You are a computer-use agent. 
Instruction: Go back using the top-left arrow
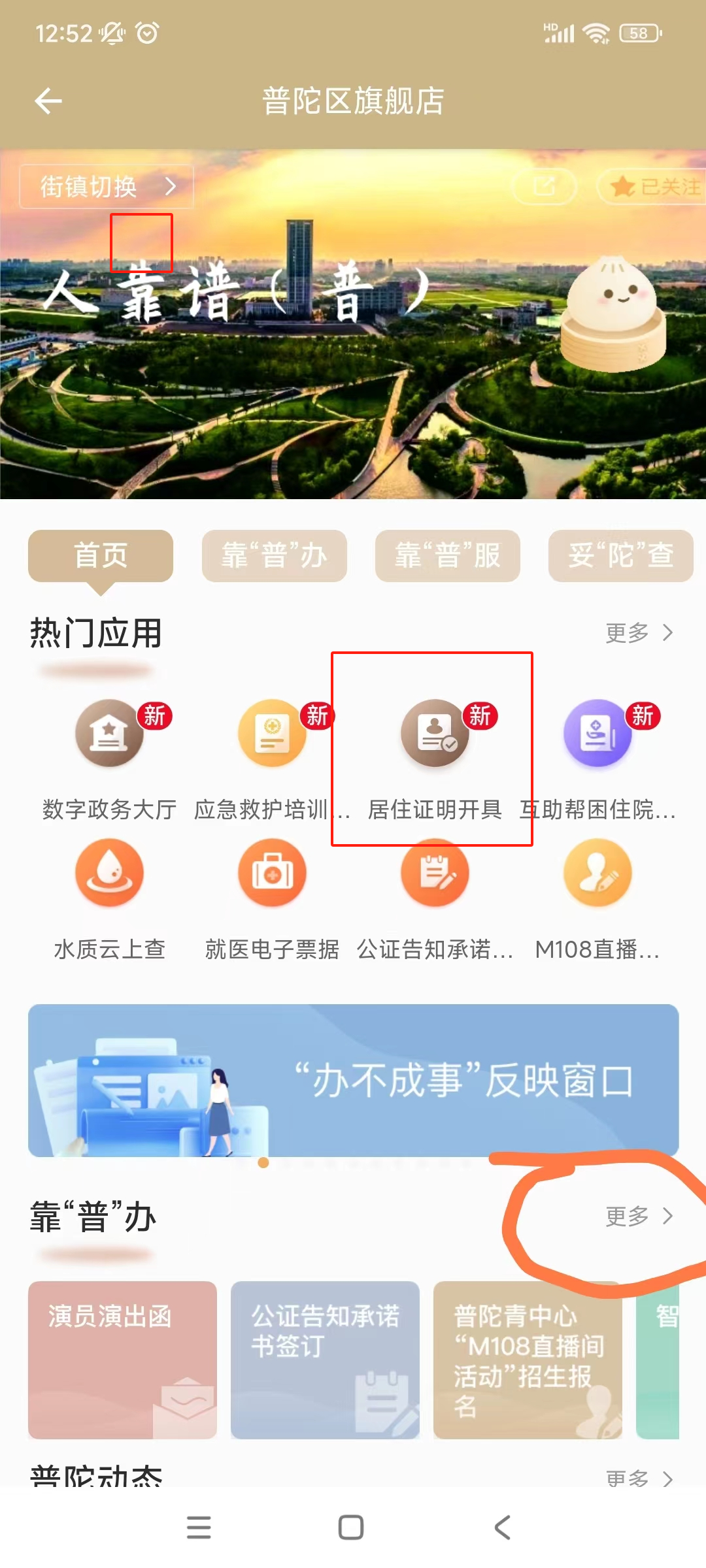pos(48,101)
